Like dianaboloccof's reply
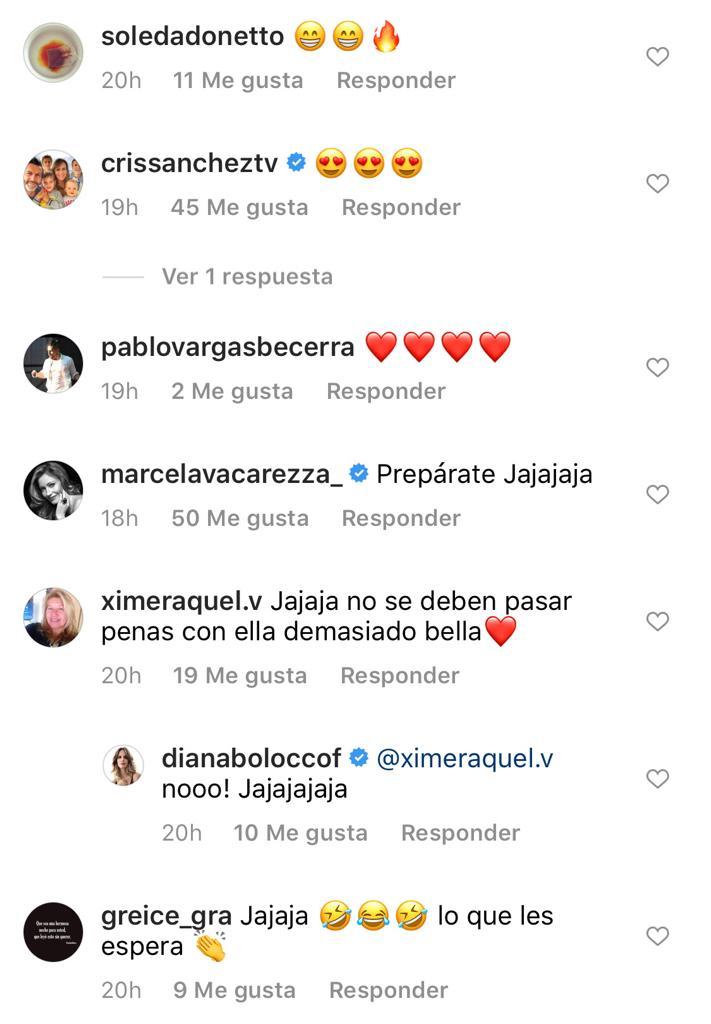Viewport: 711px width, 1024px height. pyautogui.click(x=657, y=778)
